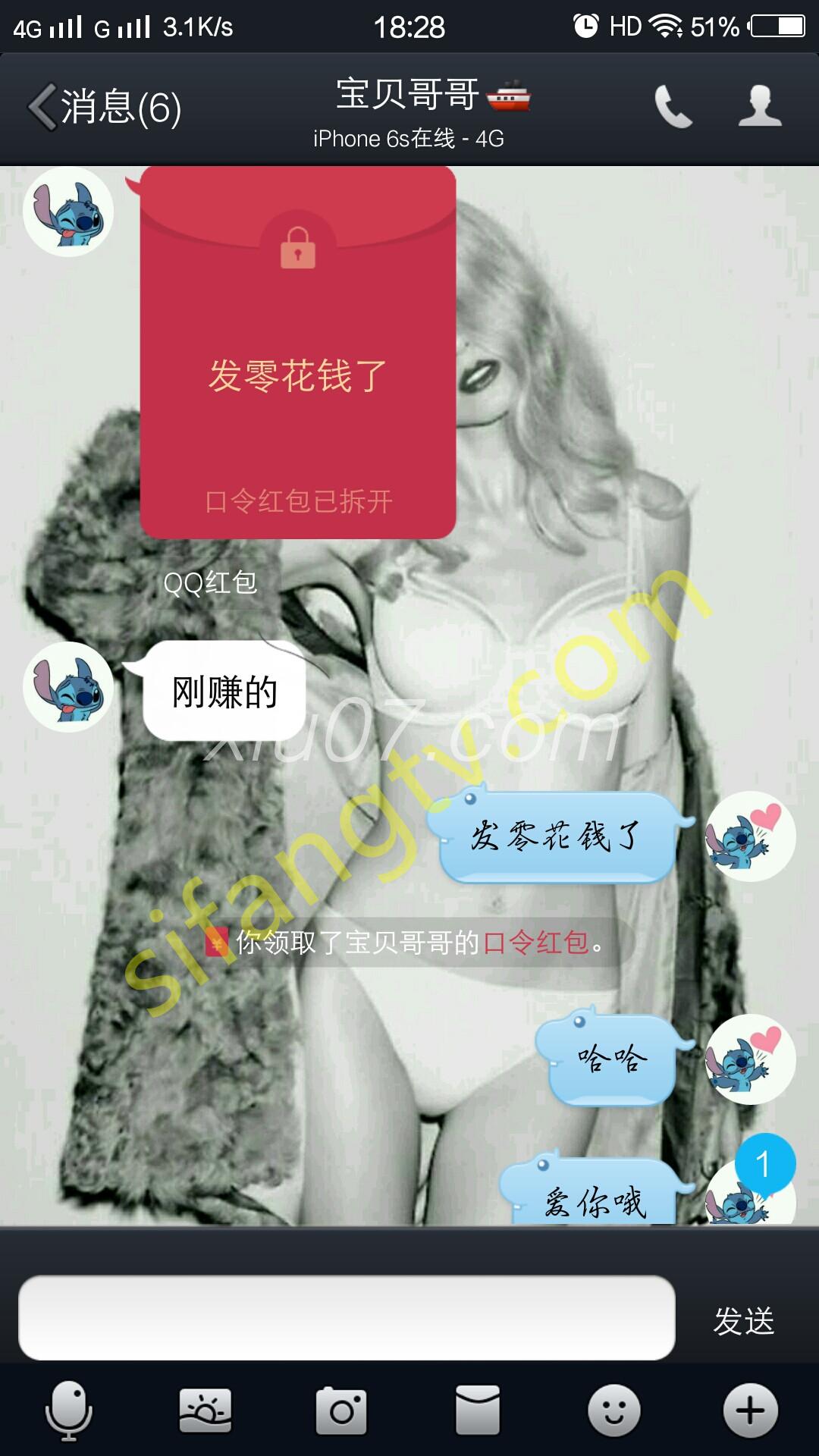Open the 发零花钱了 red packet
Image resolution: width=819 pixels, height=1456 pixels.
click(297, 353)
